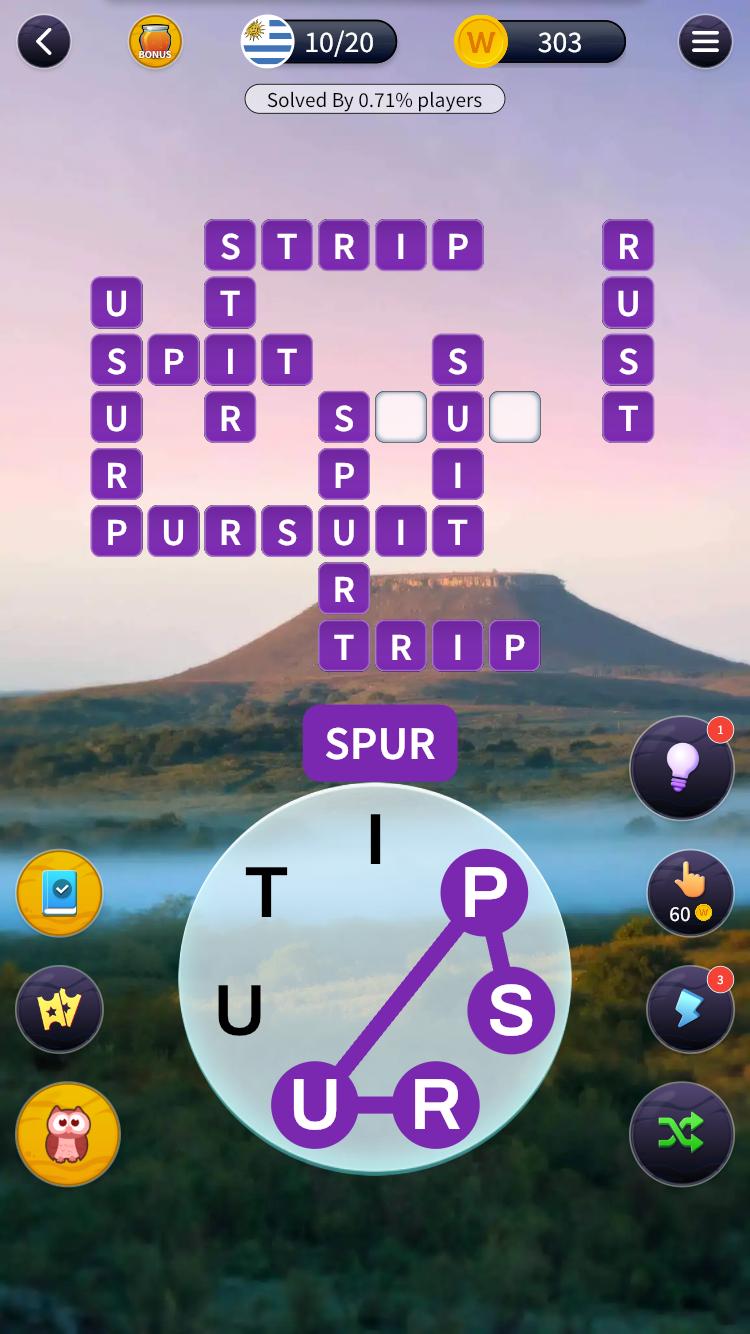Select the letter I in the wheel
This screenshot has width=750, height=1334.
376,840
